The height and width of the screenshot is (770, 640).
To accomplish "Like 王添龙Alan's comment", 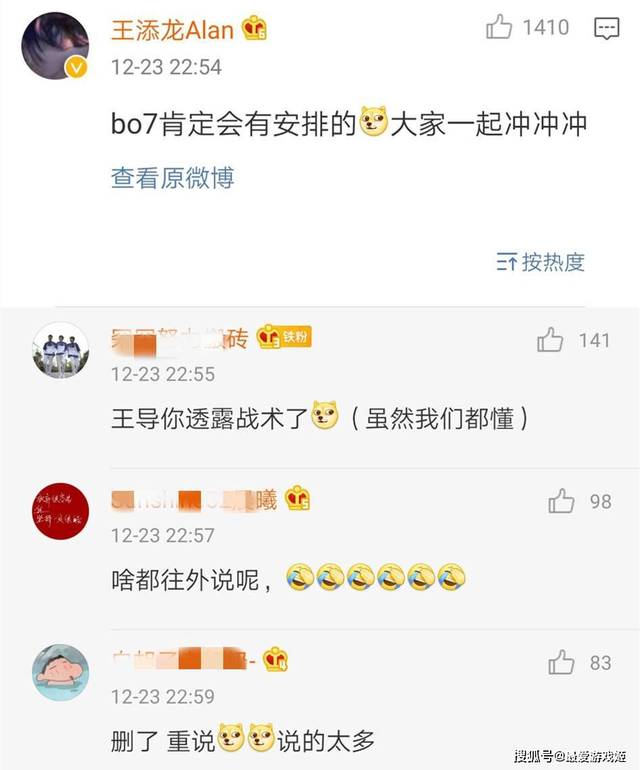I will point(499,28).
